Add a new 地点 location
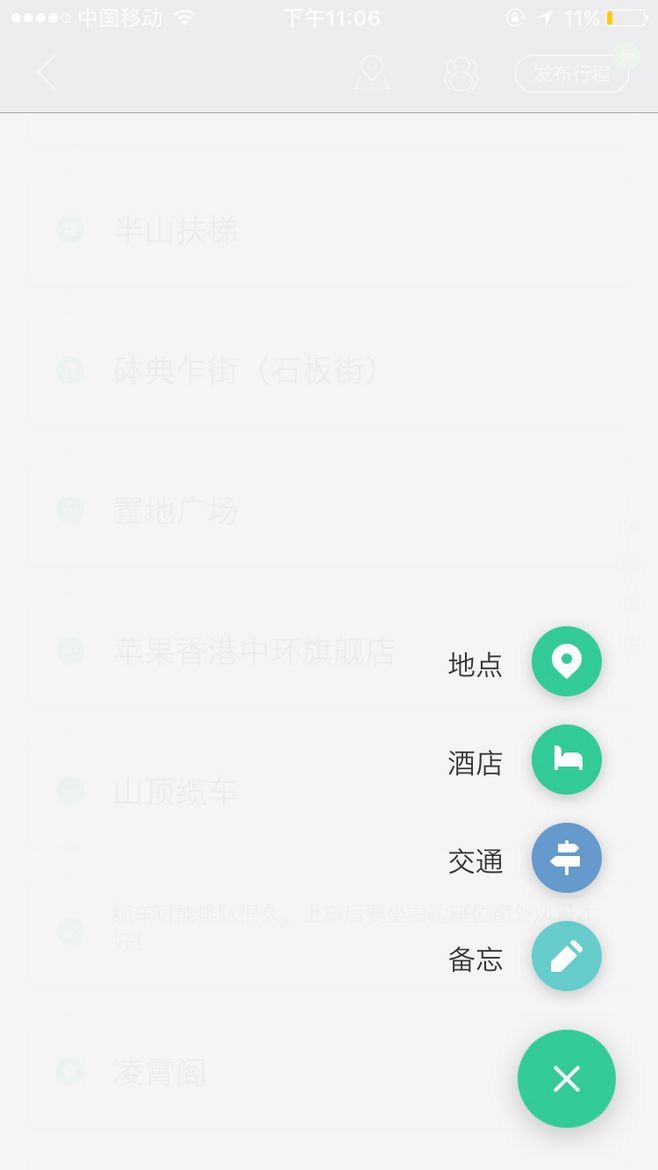Screen dimensions: 658x1170 coord(566,661)
